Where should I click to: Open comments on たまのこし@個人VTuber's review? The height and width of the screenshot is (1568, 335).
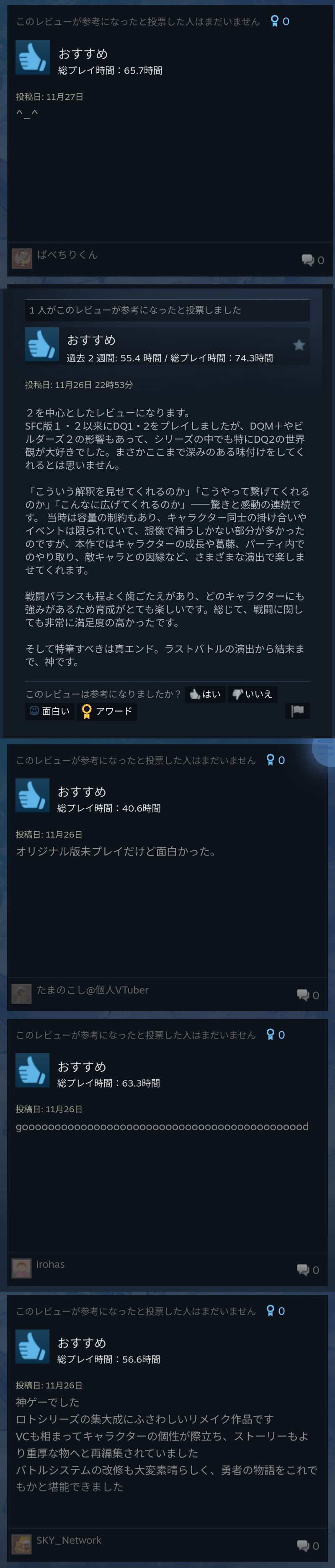[308, 995]
